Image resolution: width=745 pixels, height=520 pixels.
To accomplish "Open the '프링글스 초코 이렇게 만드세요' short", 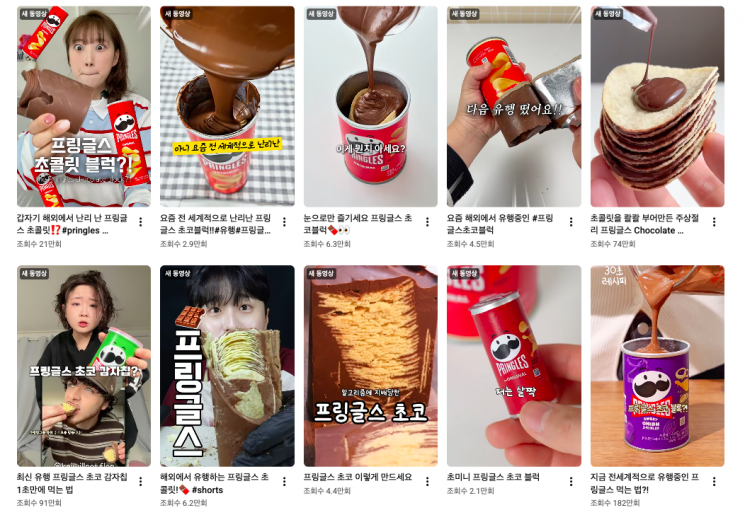I will pos(371,365).
